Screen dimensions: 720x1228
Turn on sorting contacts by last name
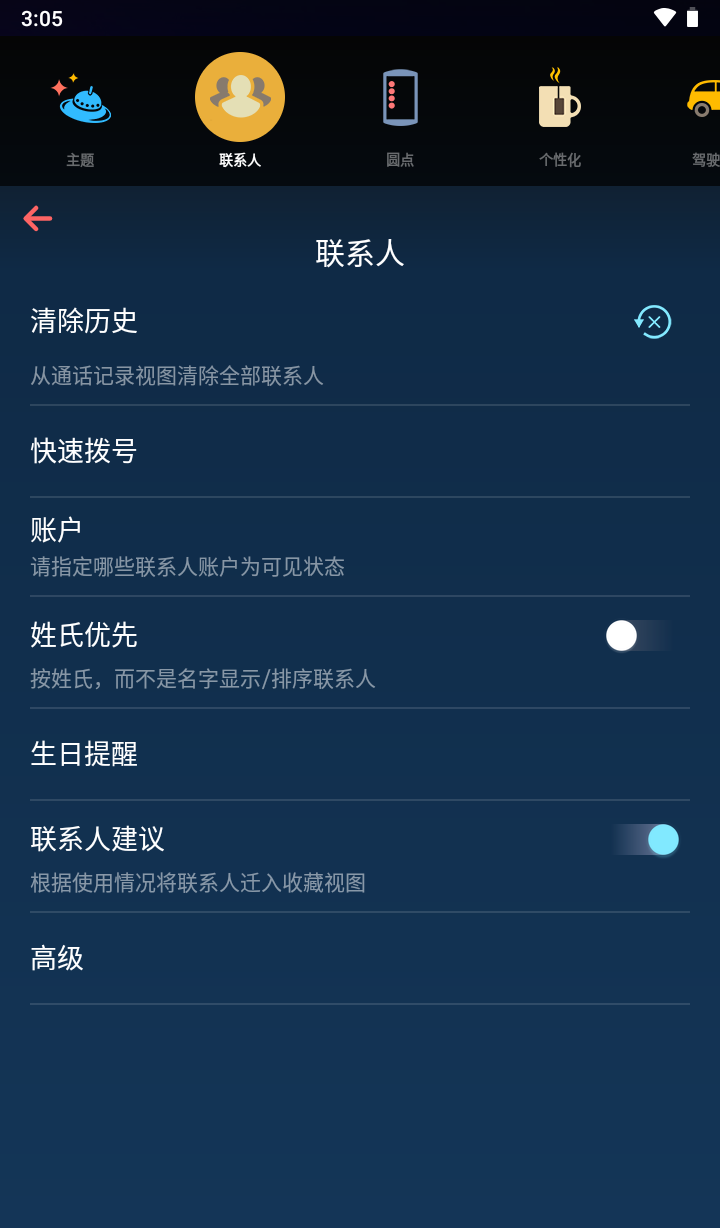point(637,635)
